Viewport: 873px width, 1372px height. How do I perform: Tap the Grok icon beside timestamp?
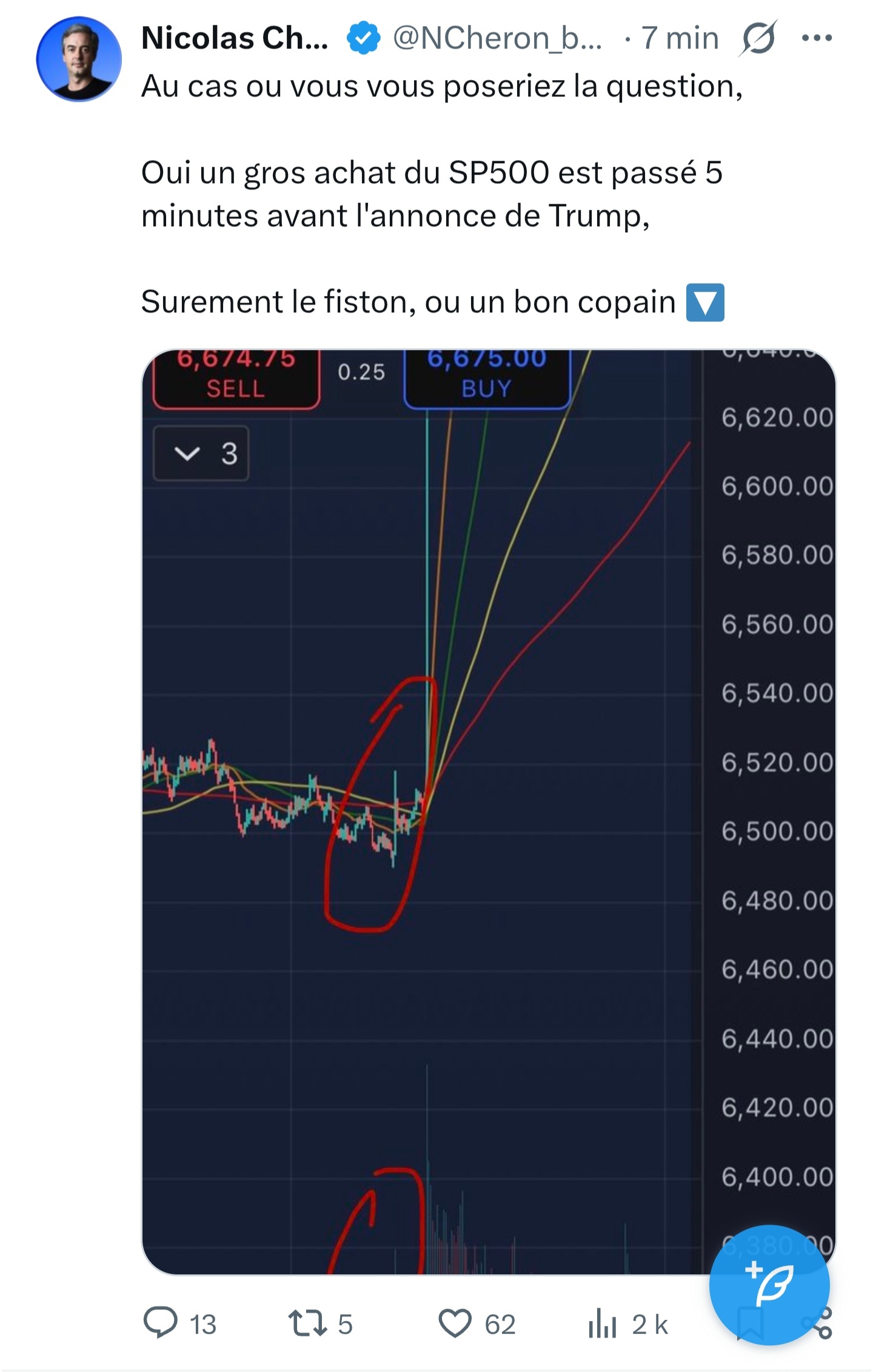click(758, 38)
